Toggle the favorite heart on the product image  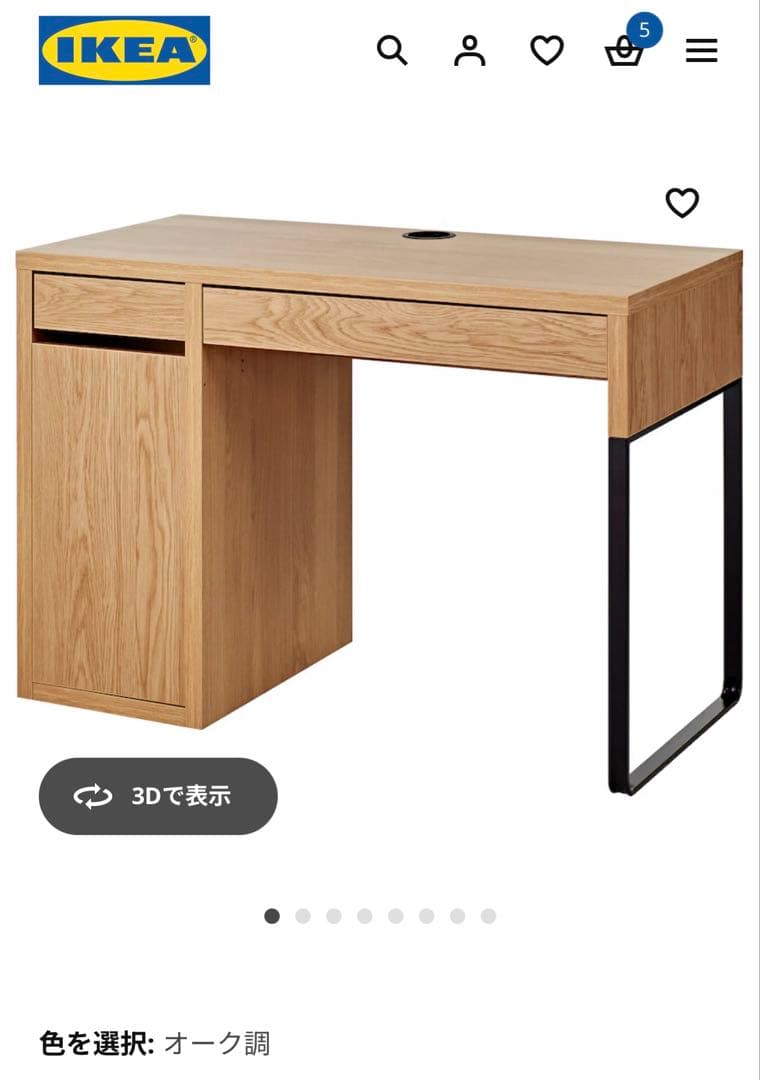point(683,204)
